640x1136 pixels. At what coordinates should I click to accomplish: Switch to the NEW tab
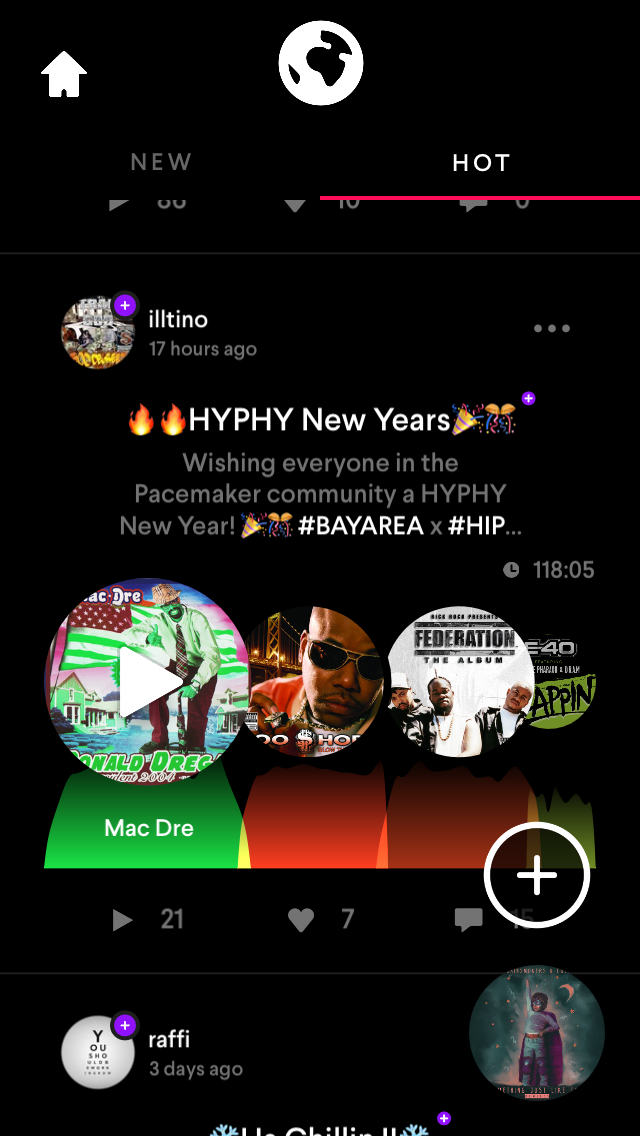tap(161, 162)
